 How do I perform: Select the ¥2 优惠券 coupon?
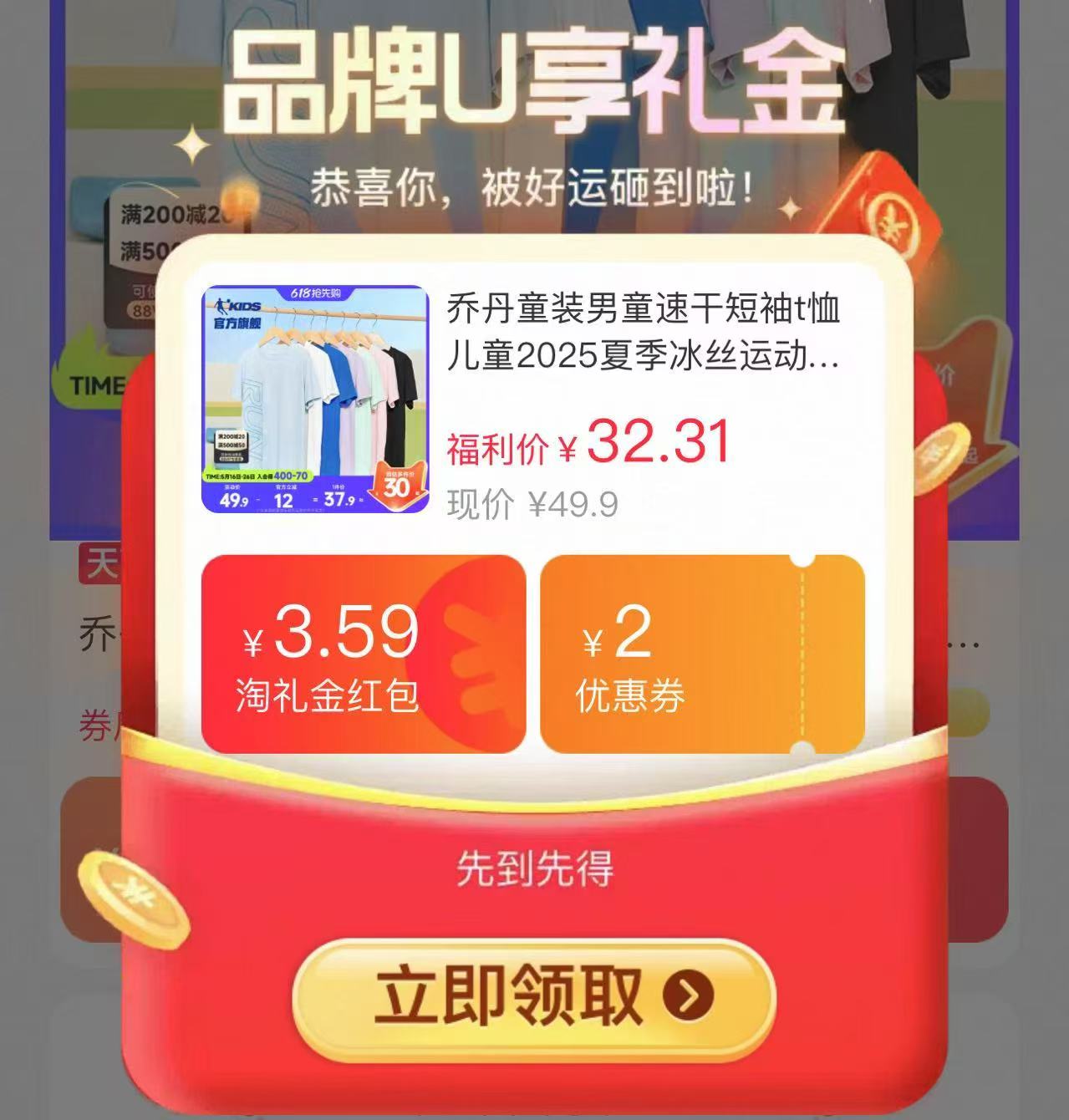pyautogui.click(x=701, y=653)
